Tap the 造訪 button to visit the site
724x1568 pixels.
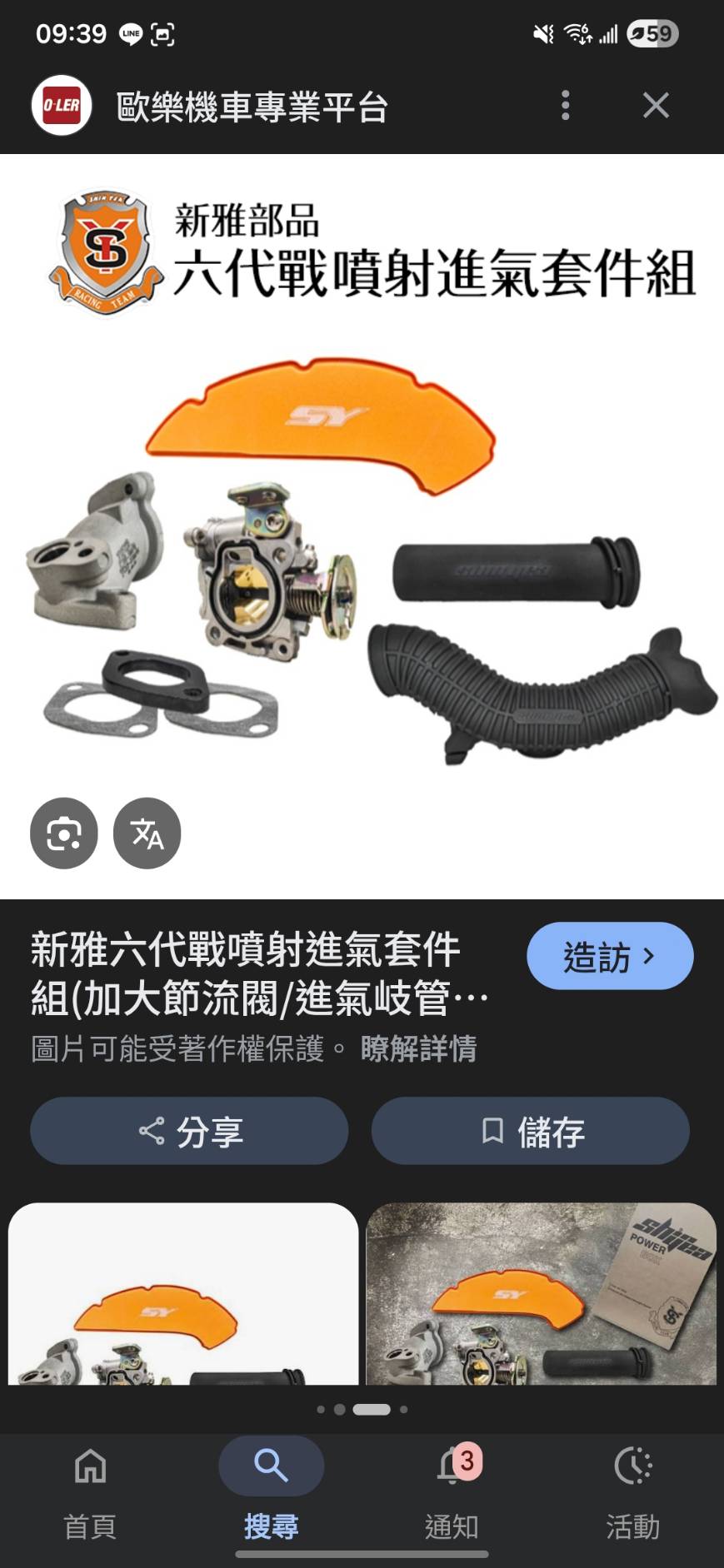609,956
